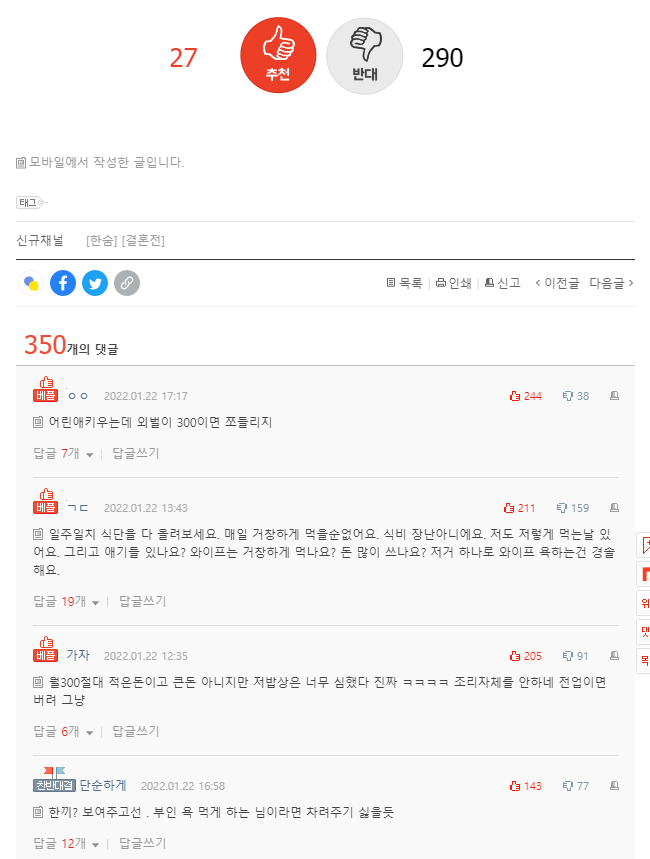Viewport: 650px width, 859px height.
Task: Open the [결혼전] channel link
Action: pos(143,240)
